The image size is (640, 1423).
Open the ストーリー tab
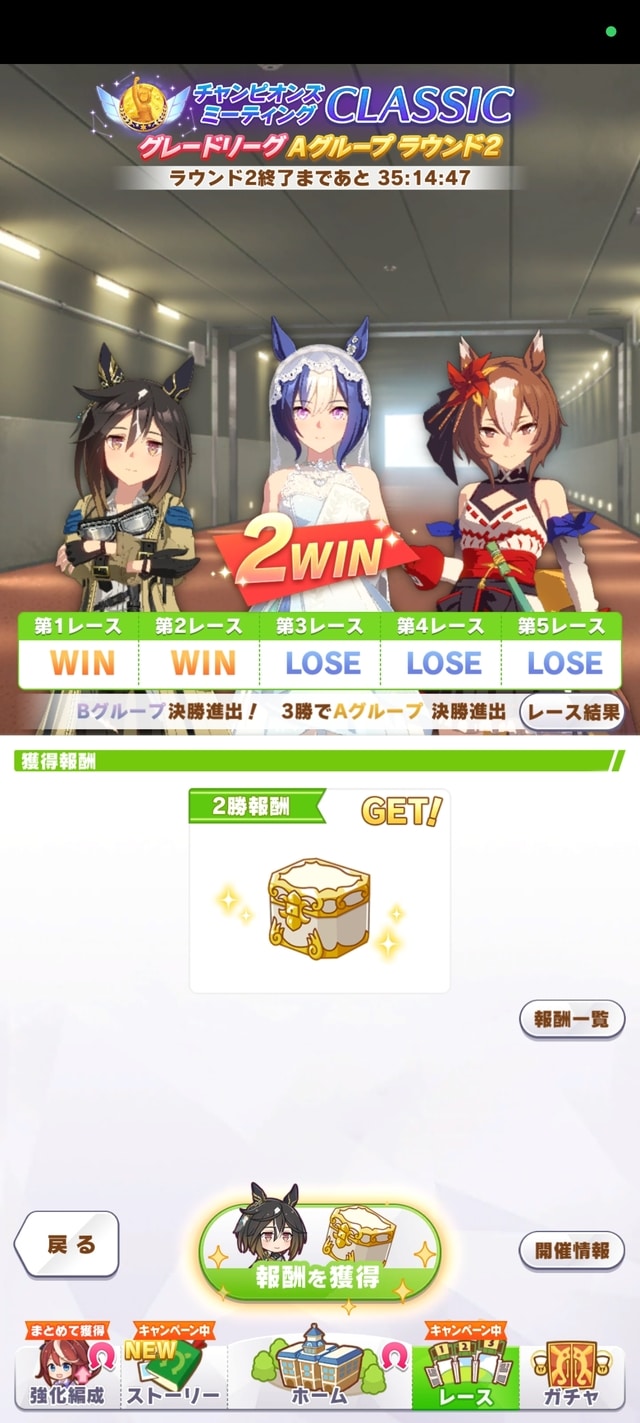pyautogui.click(x=174, y=1377)
